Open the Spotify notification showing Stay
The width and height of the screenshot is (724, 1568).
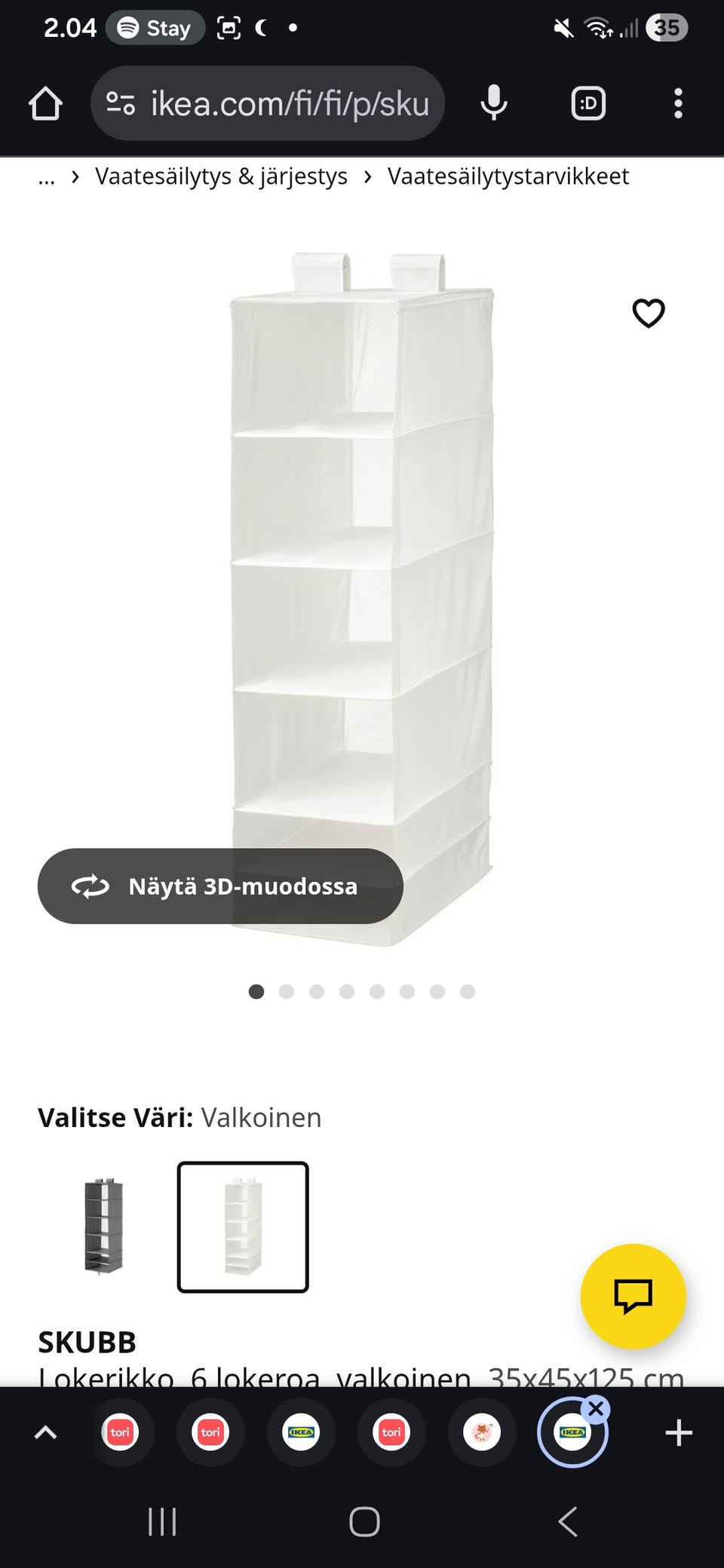[x=155, y=27]
